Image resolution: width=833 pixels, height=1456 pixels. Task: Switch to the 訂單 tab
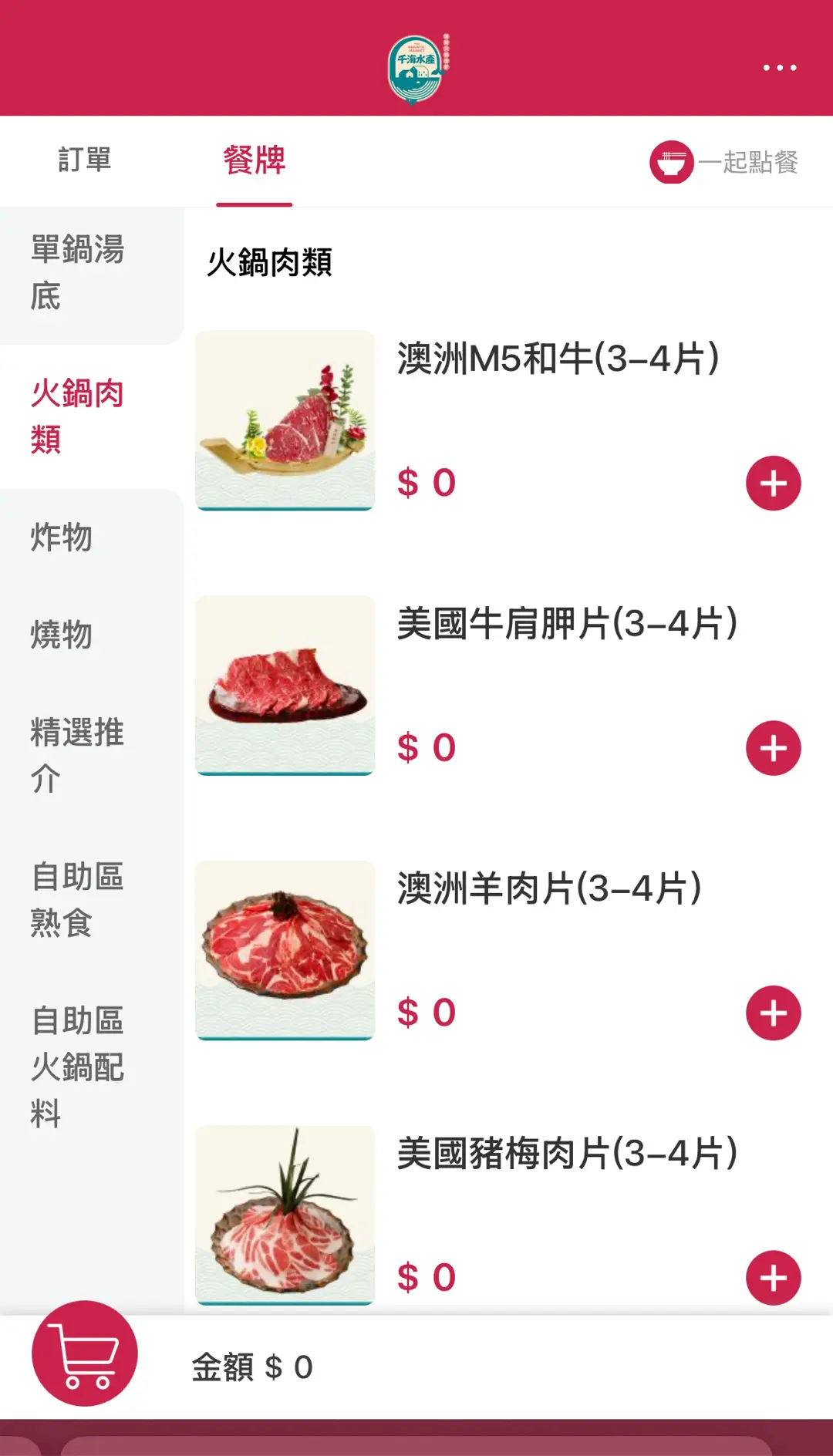[85, 160]
